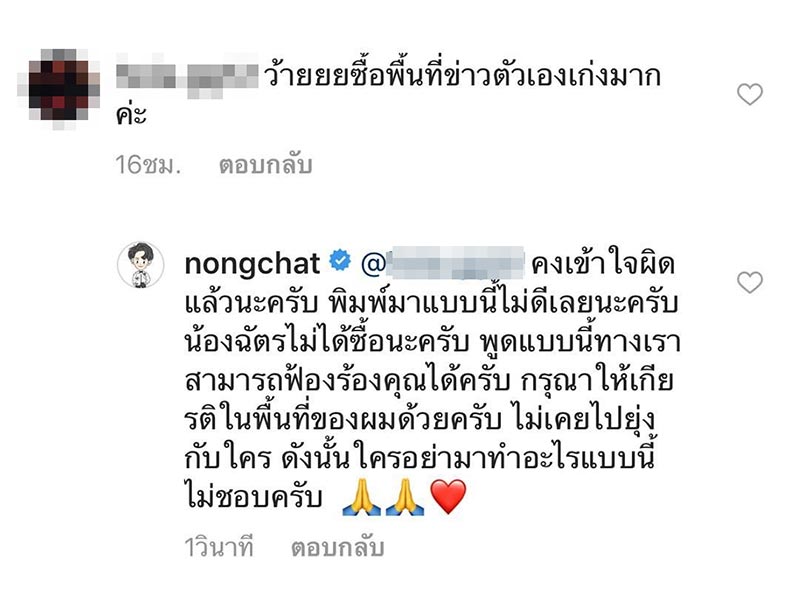Reply to nongchat's comment via ตอบกลับ
Screen dimensions: 800x604
coord(337,548)
